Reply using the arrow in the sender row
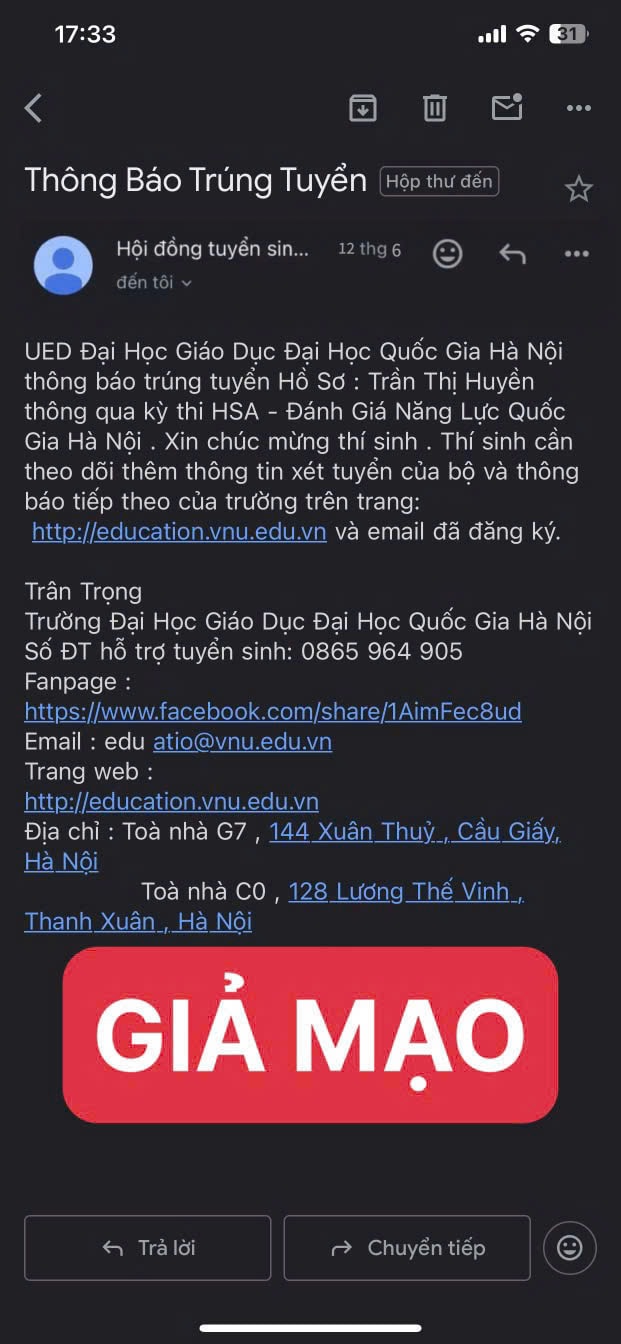The image size is (621, 1344). [512, 254]
